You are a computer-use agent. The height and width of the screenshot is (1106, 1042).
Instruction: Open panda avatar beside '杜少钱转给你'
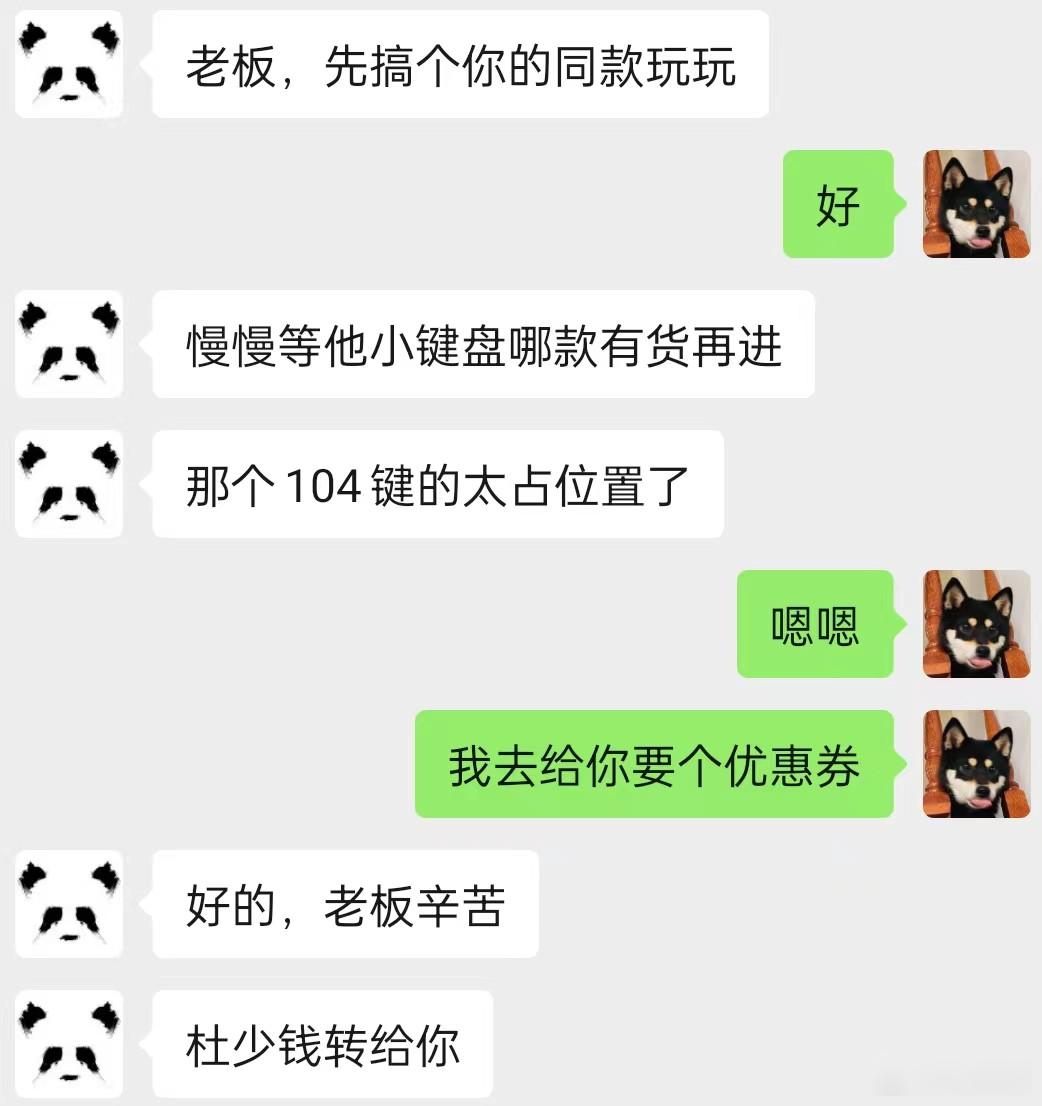click(x=69, y=1044)
